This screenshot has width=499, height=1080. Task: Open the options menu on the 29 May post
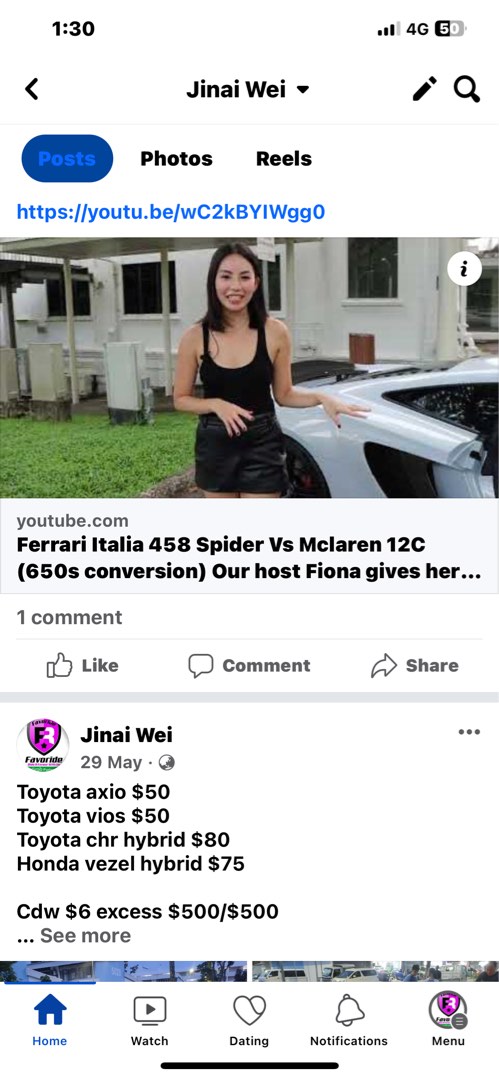coord(469,732)
